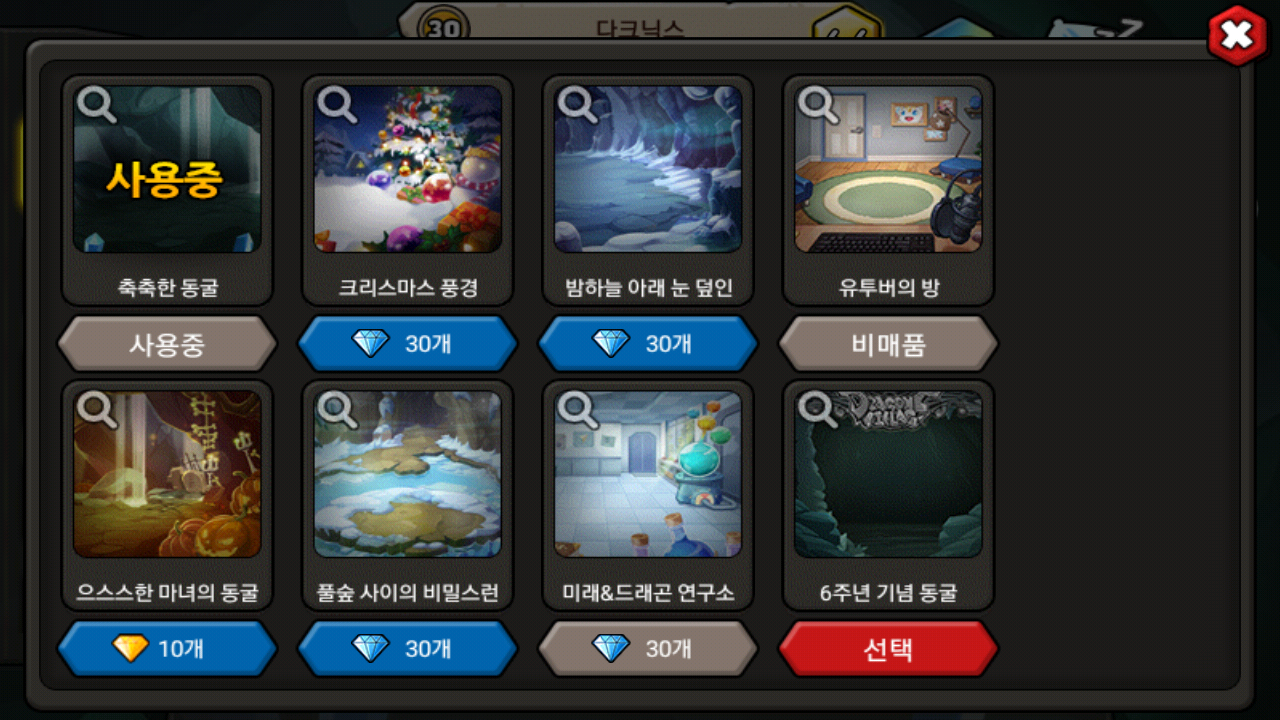Viewport: 1280px width, 720px height.
Task: Tap the 사용중 button under 축축한 동굴
Action: click(167, 344)
